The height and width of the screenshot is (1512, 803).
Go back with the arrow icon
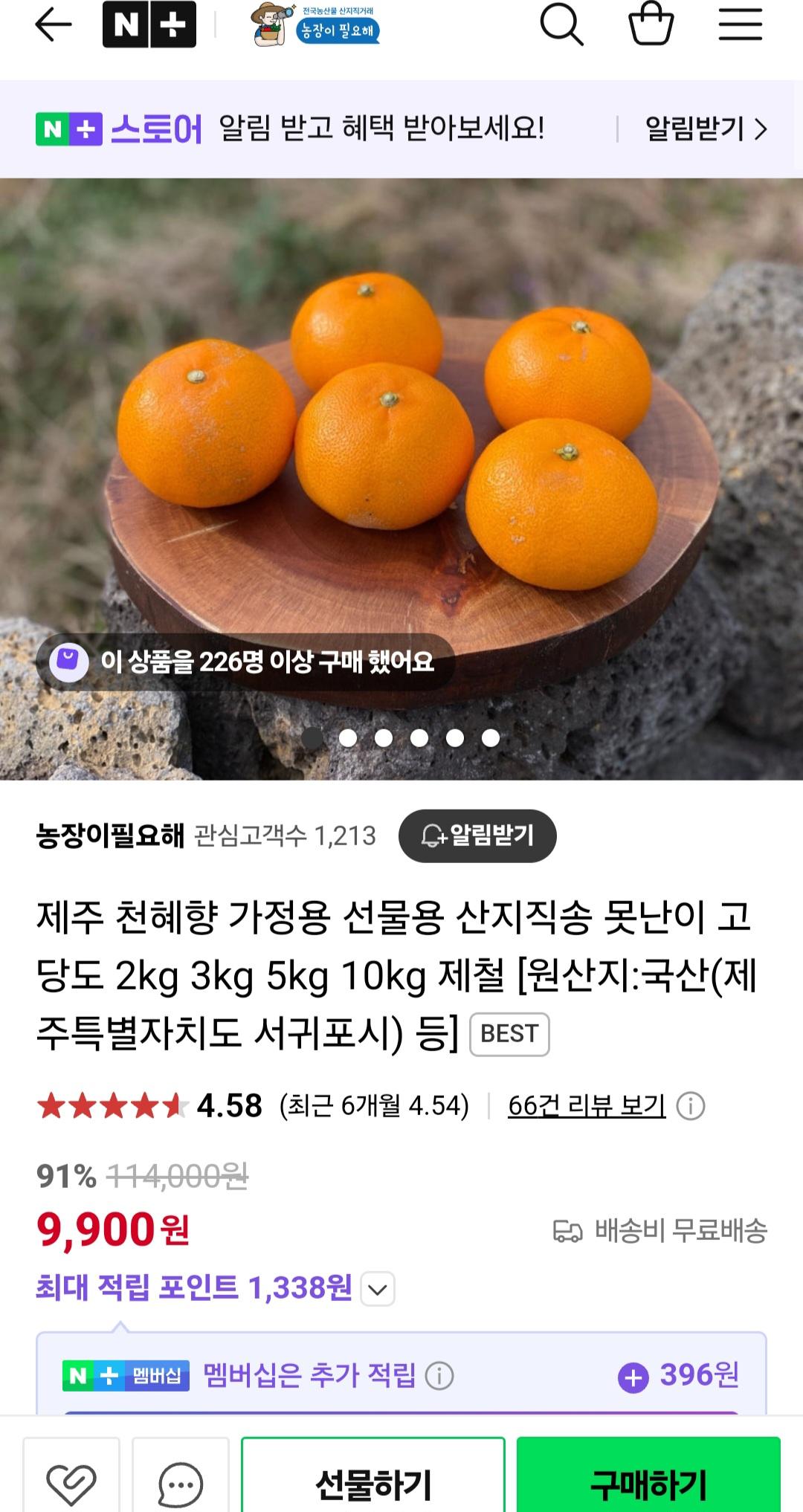tap(54, 25)
